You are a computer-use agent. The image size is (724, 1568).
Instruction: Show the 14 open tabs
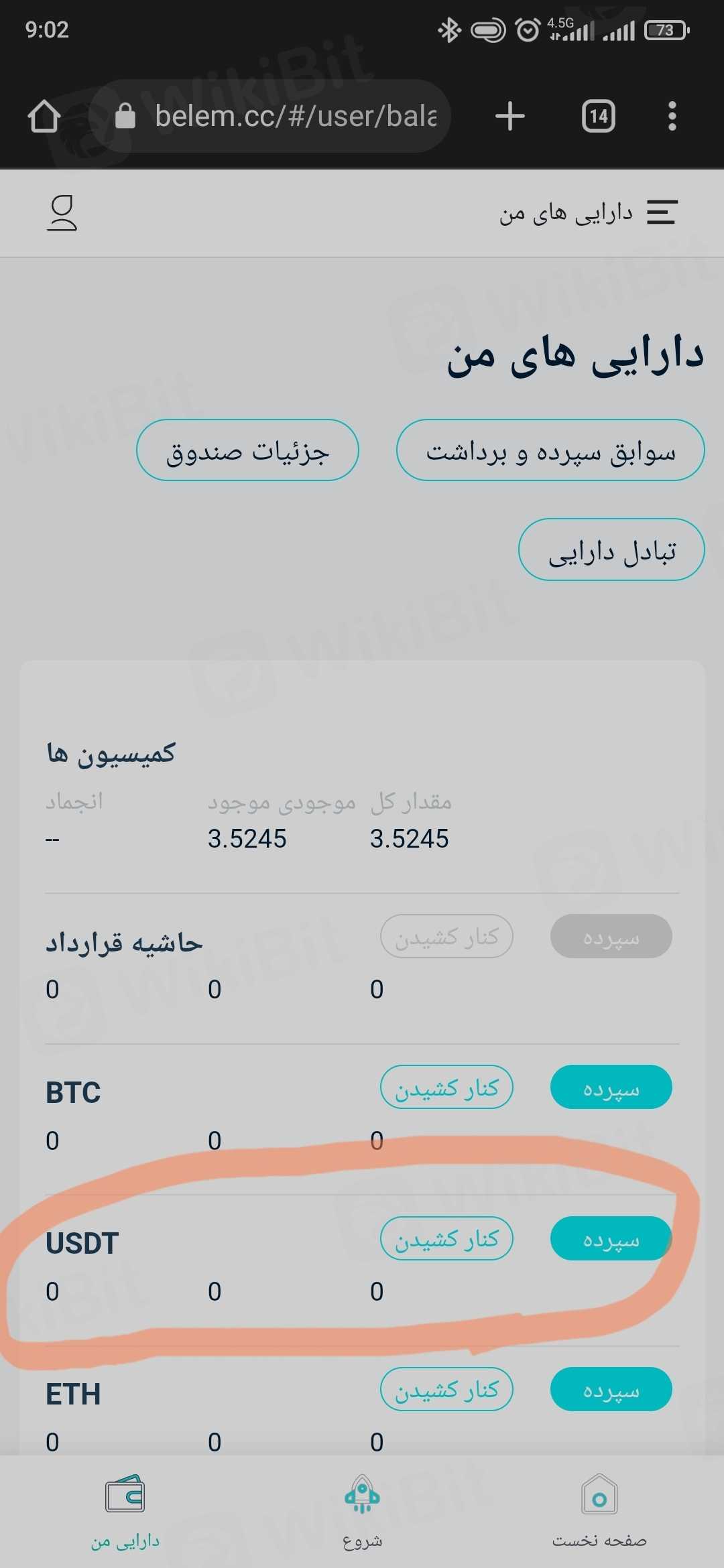(598, 116)
